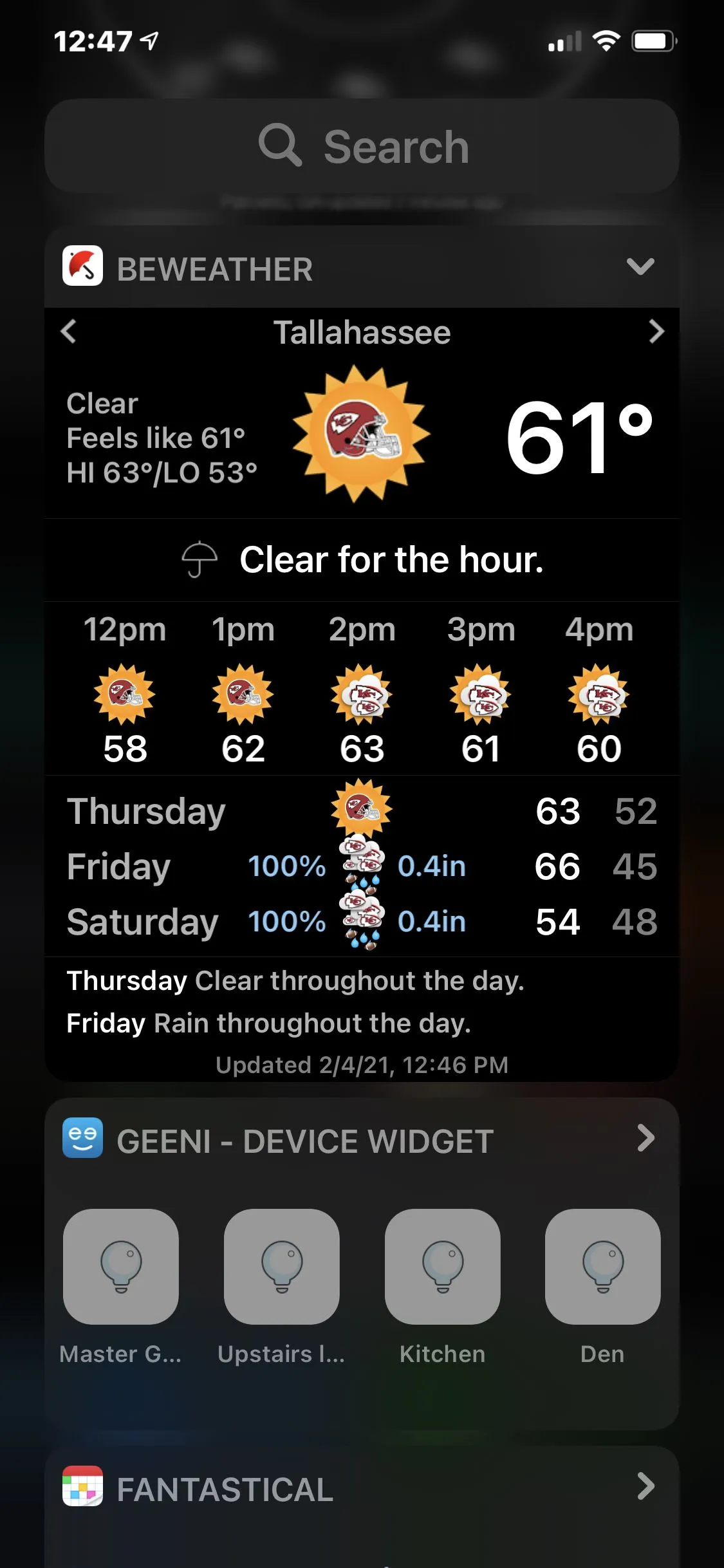The image size is (724, 1568).
Task: Go to the next city after Tallahassee
Action: (656, 331)
